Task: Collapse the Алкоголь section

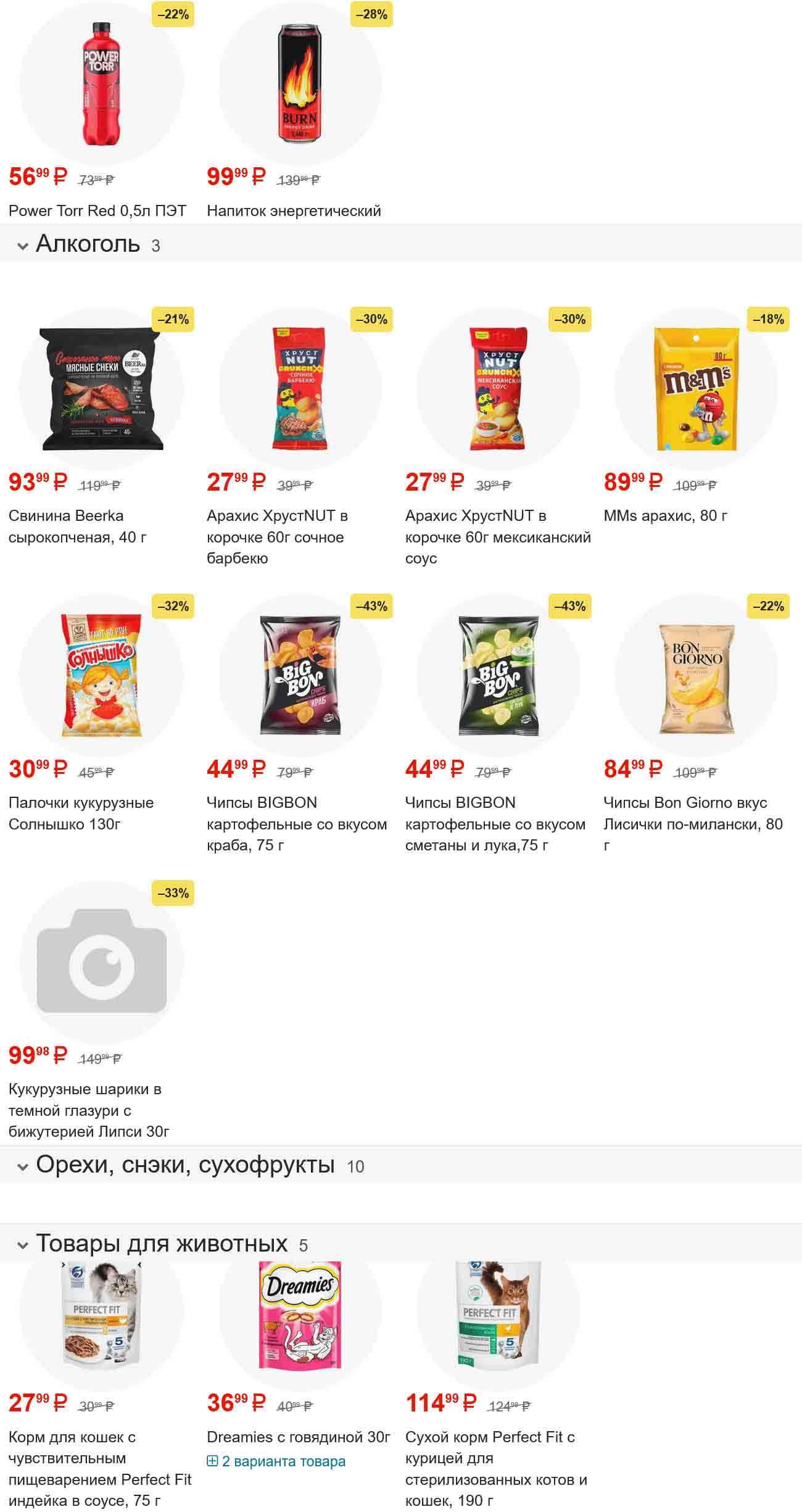Action: click(x=88, y=244)
